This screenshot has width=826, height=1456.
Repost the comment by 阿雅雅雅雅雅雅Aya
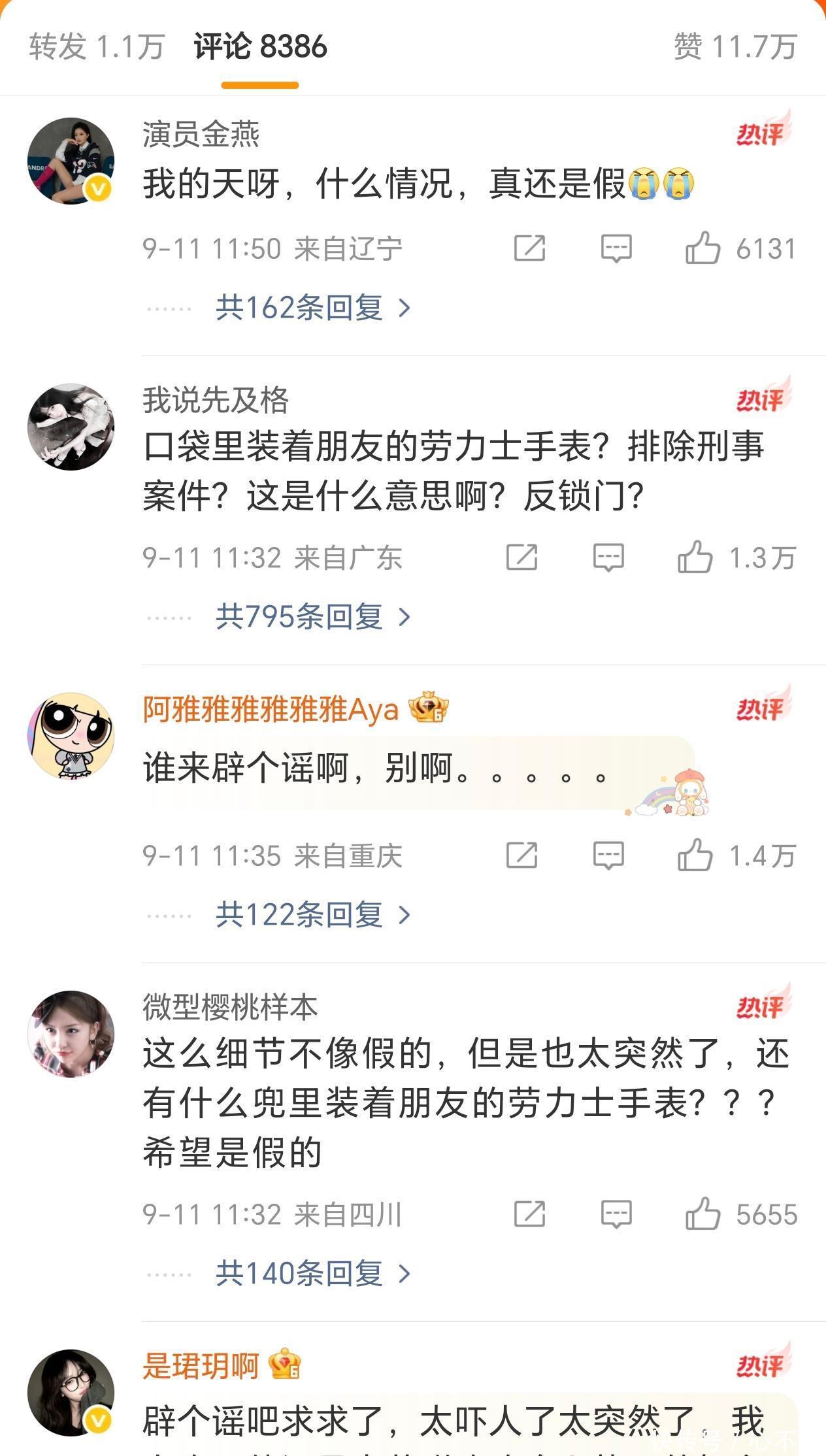click(x=521, y=855)
